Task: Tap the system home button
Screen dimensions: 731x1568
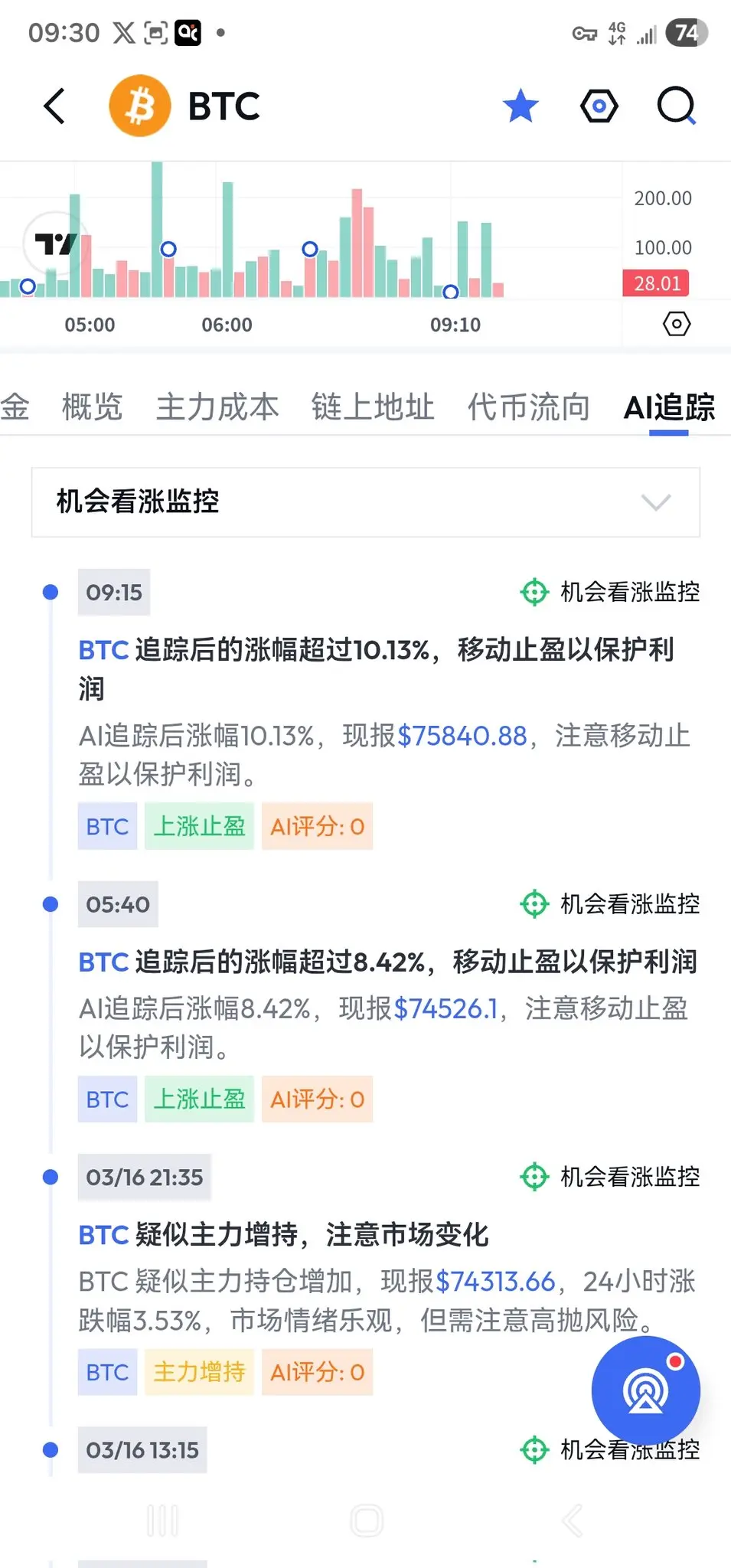Action: click(366, 1521)
